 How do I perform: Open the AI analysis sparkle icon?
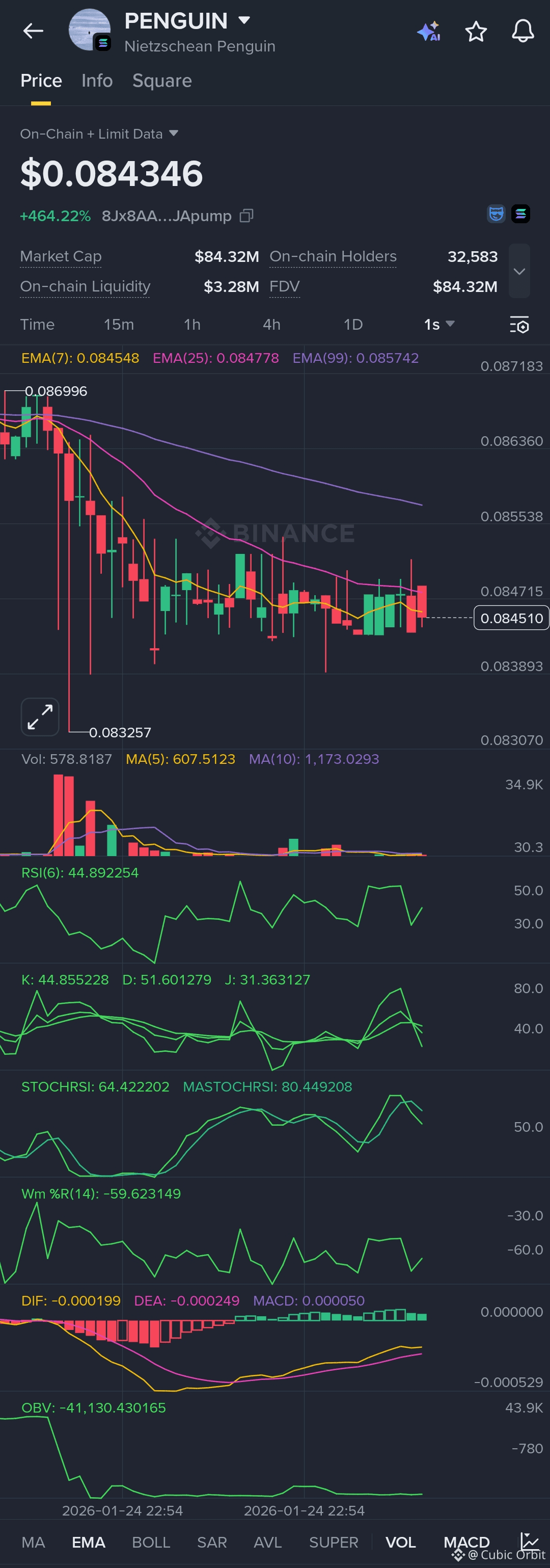pyautogui.click(x=429, y=31)
